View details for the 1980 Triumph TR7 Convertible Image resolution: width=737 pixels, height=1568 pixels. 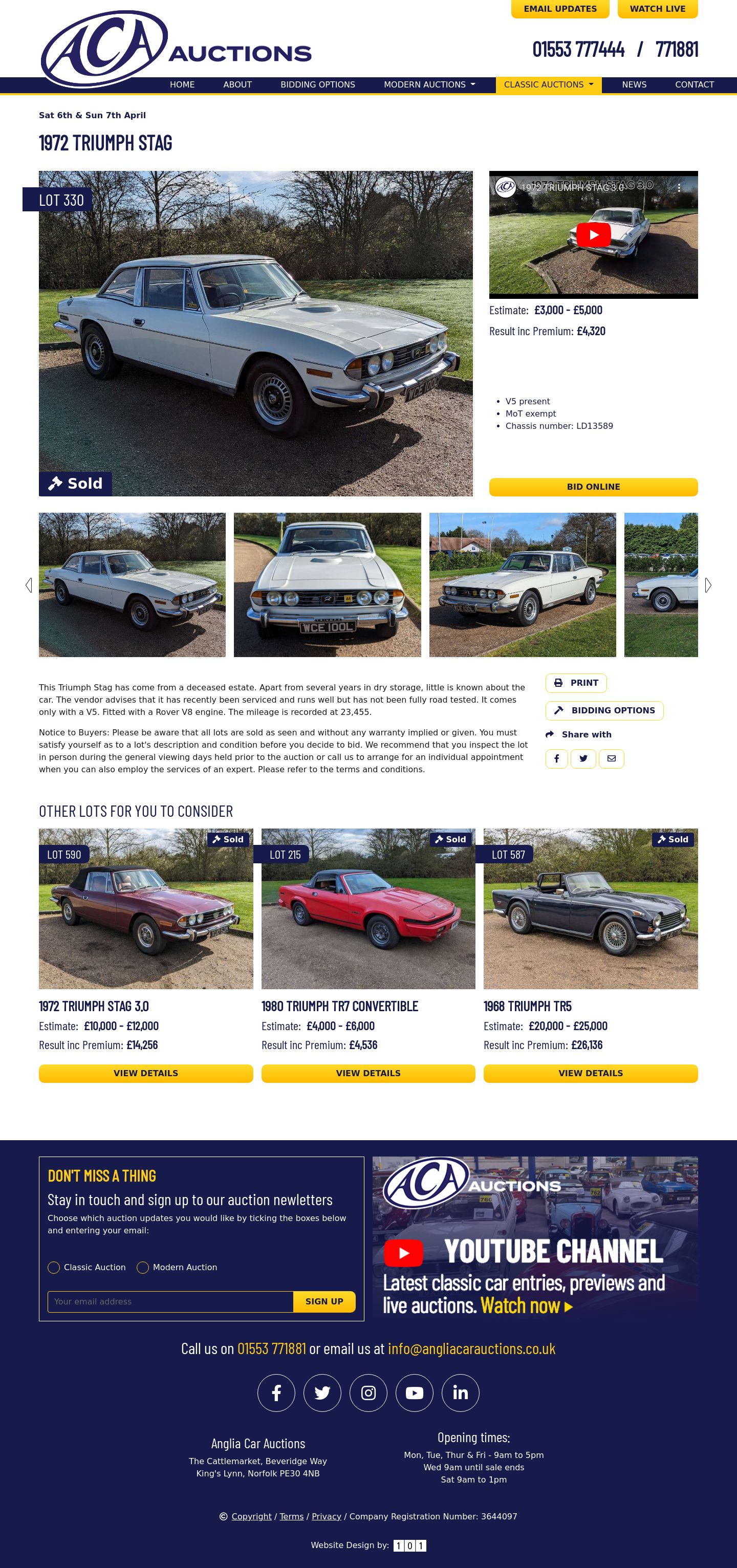coord(367,1073)
